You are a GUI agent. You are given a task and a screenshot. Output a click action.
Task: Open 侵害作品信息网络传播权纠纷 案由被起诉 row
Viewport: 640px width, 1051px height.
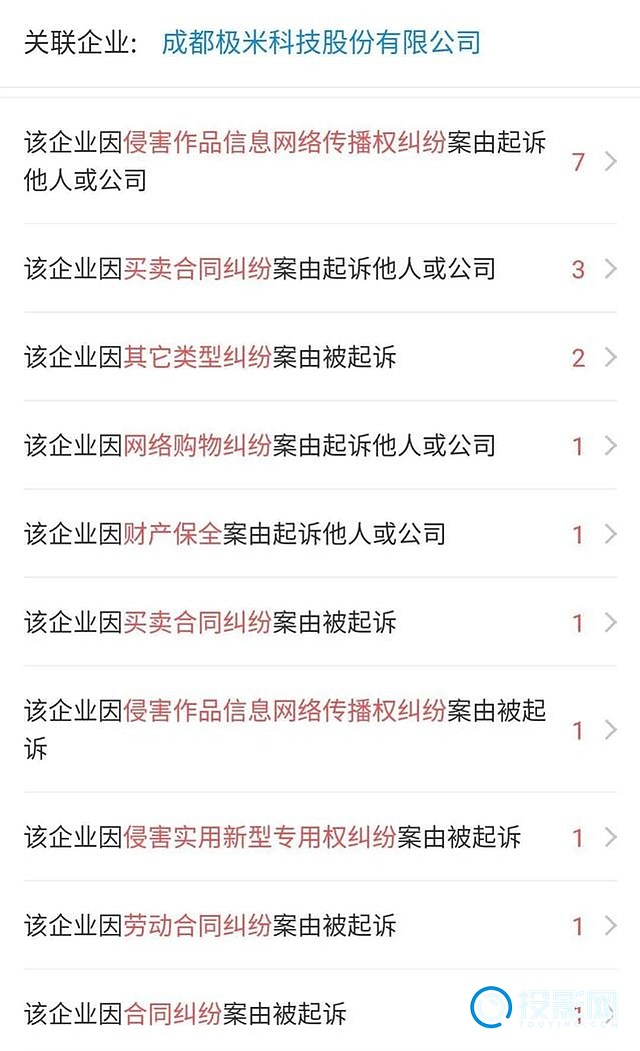[x=320, y=729]
